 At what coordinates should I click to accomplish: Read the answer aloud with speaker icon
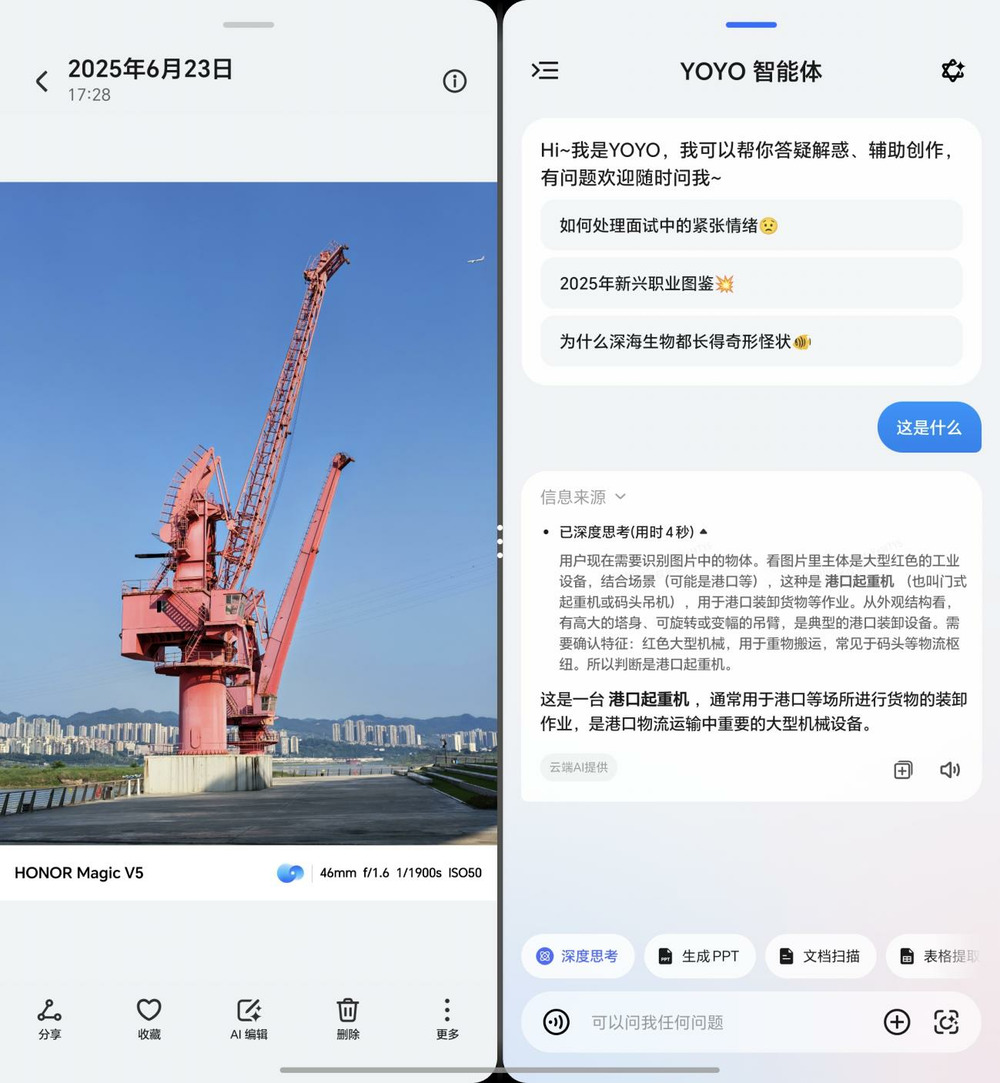[950, 769]
